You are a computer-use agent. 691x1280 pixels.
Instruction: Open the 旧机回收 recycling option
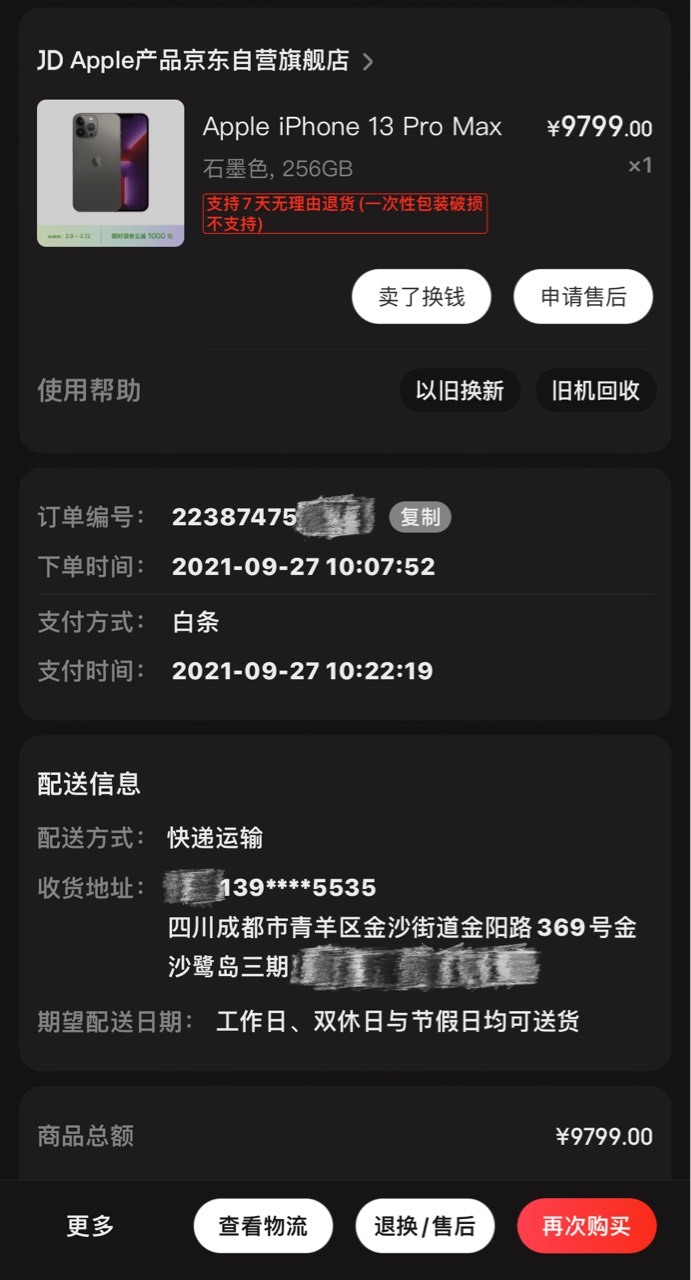596,391
